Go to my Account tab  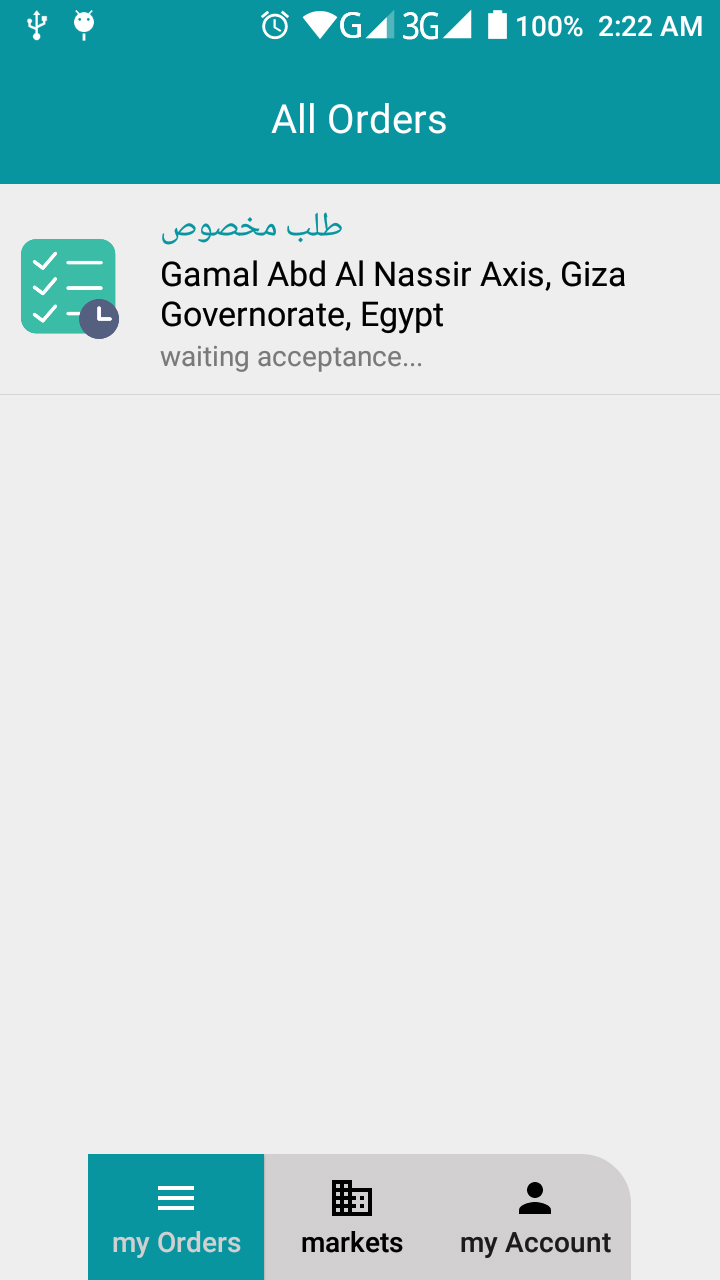[535, 1218]
